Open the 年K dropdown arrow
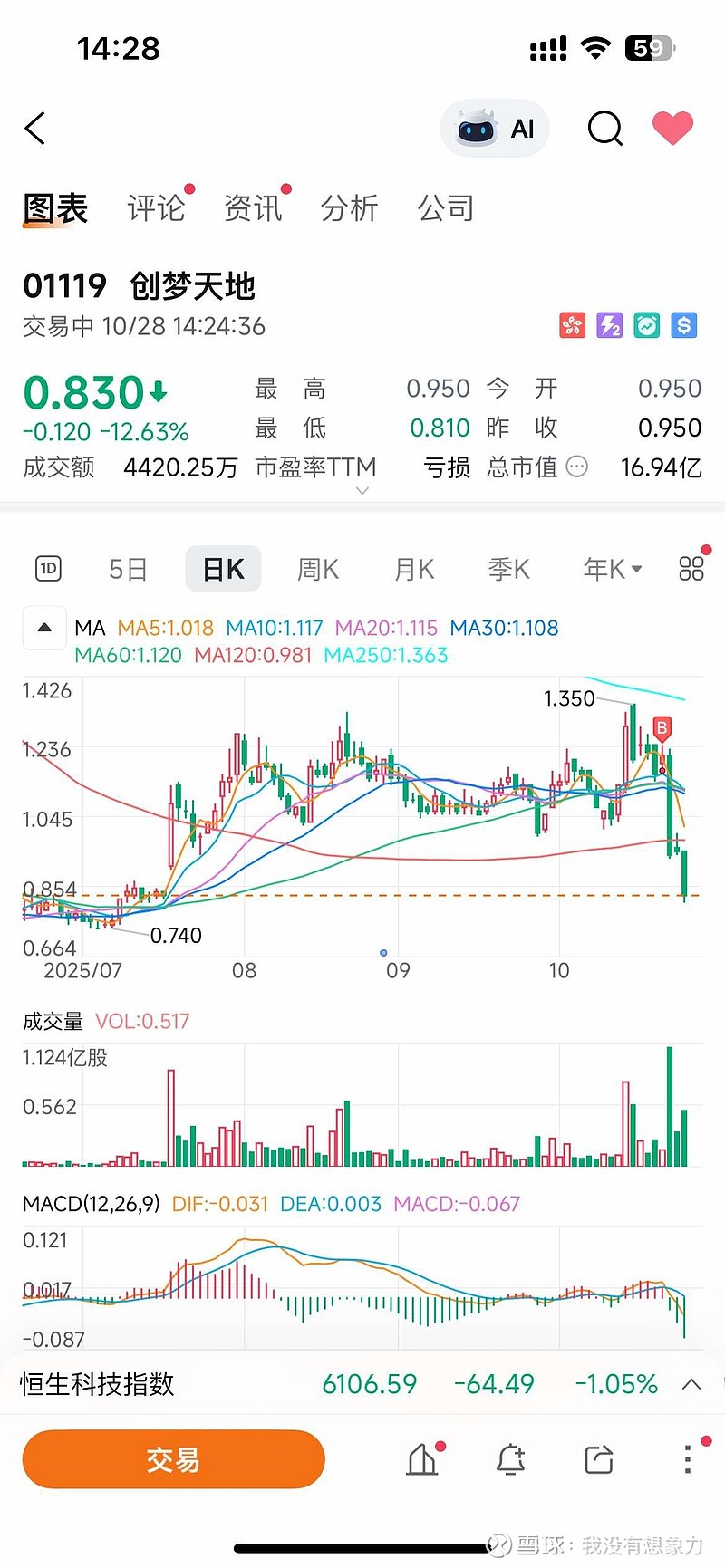The width and height of the screenshot is (725, 1568). tap(635, 568)
